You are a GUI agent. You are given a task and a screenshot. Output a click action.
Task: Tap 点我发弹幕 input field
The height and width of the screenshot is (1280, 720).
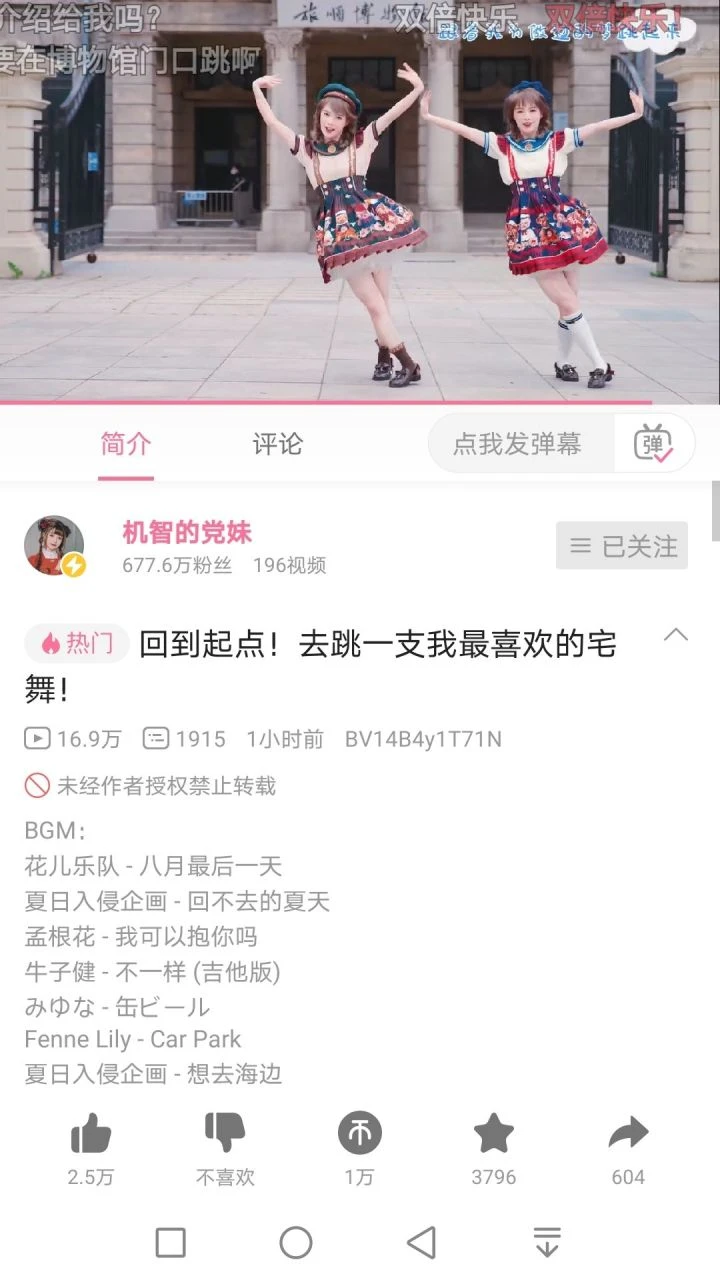point(518,444)
